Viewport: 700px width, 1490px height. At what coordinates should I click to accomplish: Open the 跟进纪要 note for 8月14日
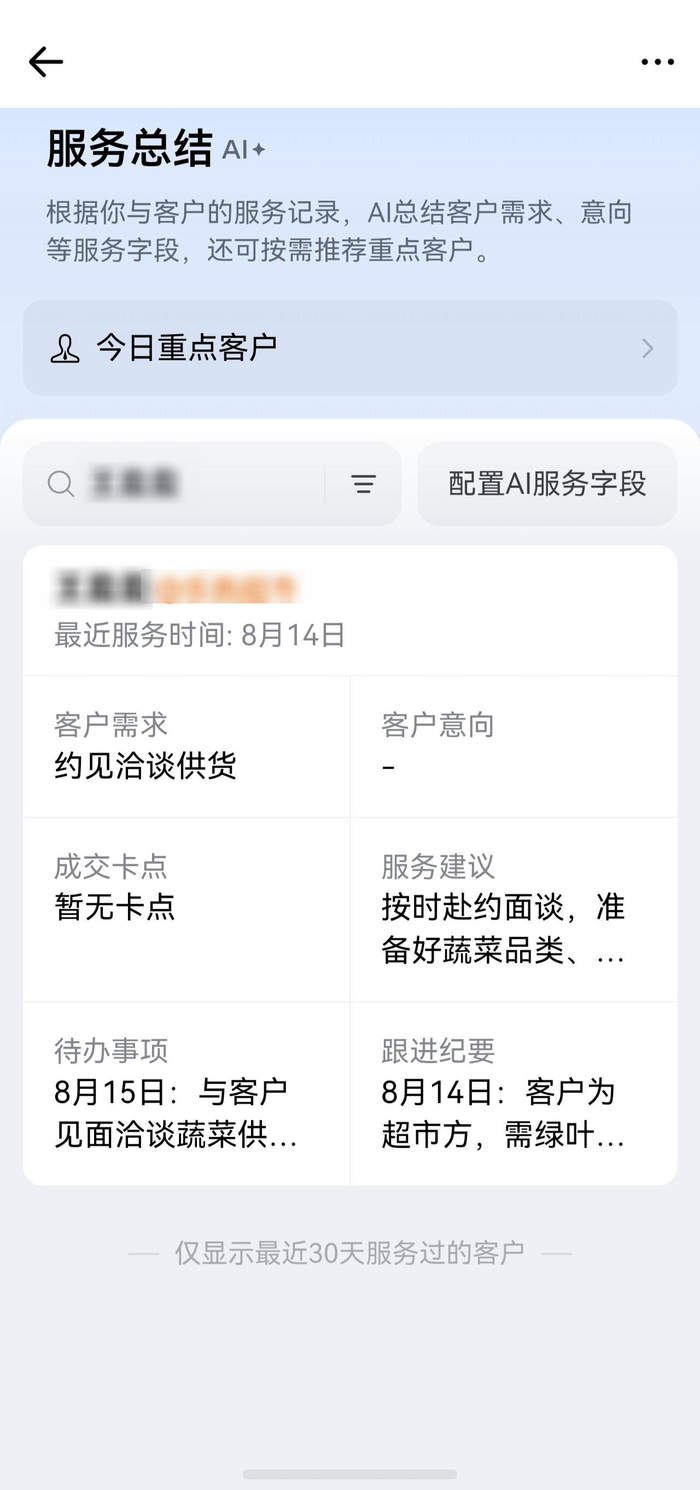pyautogui.click(x=514, y=1093)
